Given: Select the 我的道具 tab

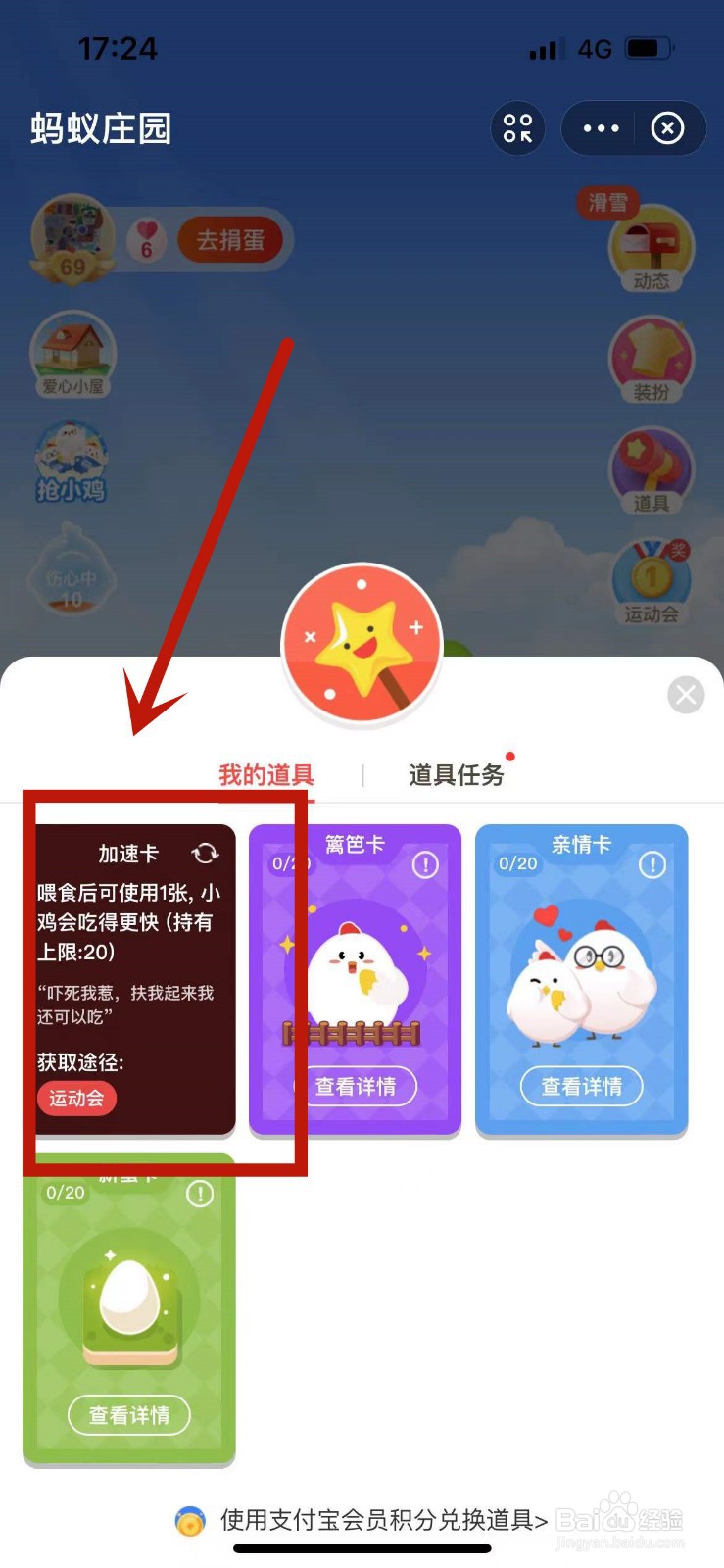Looking at the screenshot, I should point(266,774).
